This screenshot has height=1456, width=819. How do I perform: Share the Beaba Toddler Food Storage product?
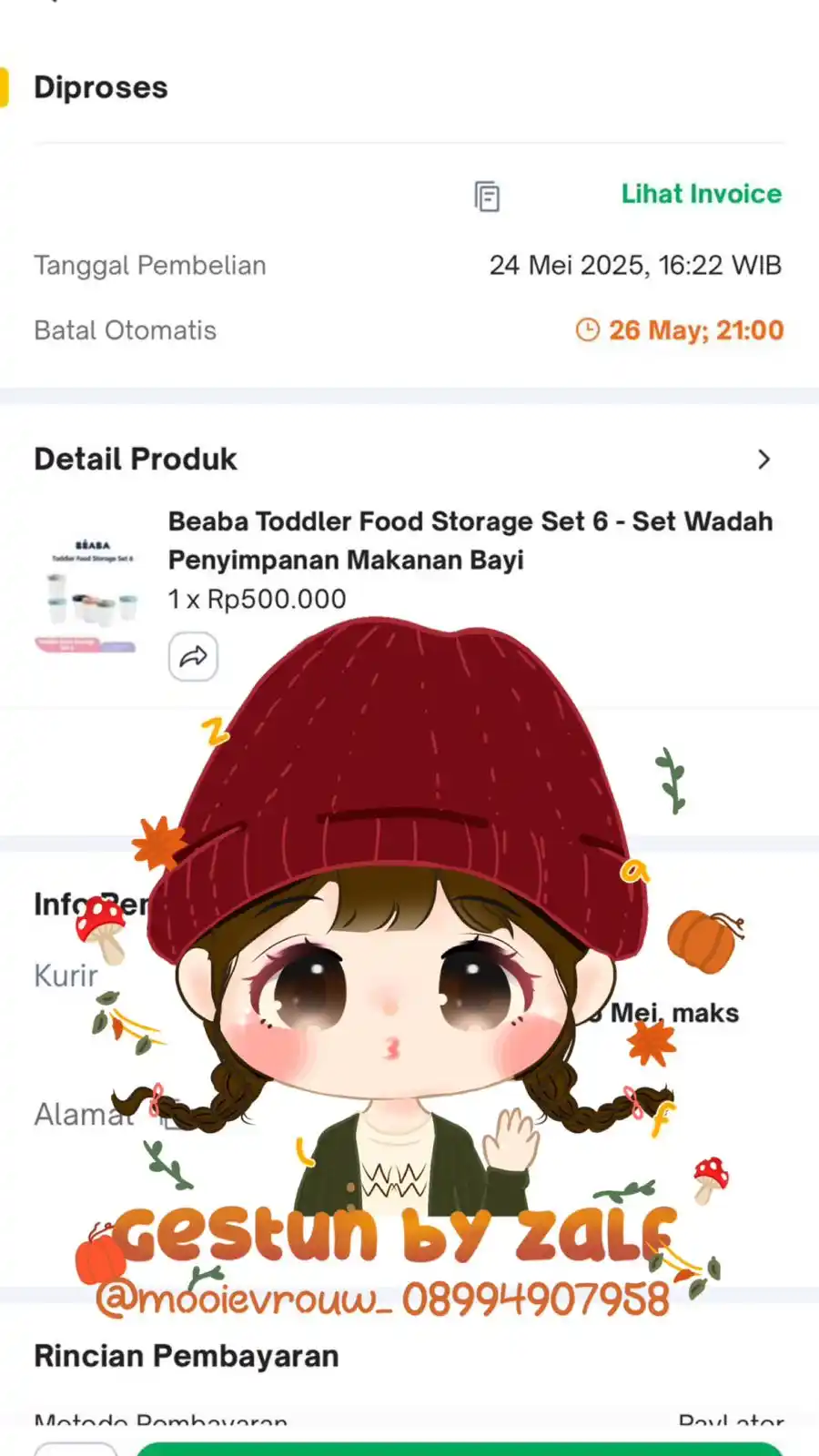(193, 656)
